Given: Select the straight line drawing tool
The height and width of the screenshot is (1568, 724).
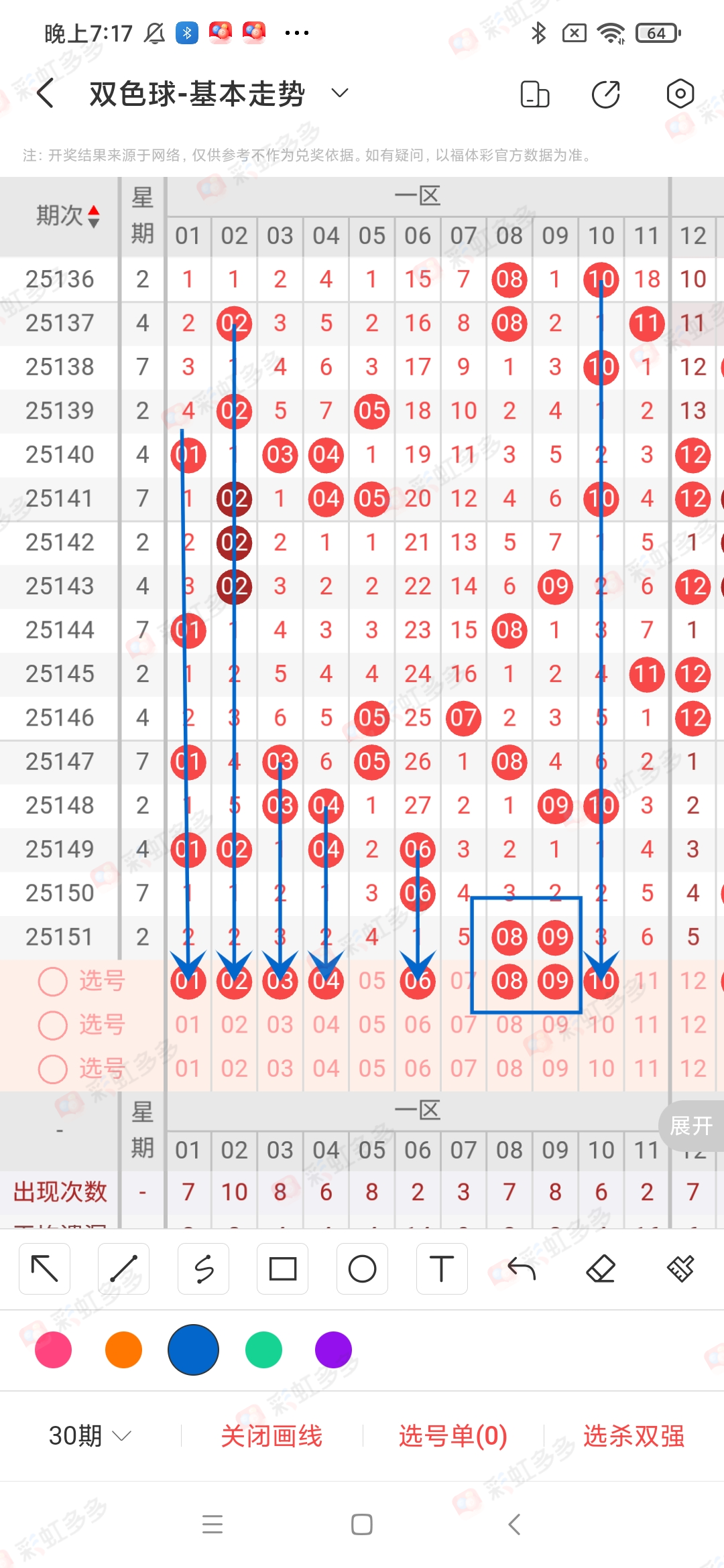Looking at the screenshot, I should [x=124, y=1268].
